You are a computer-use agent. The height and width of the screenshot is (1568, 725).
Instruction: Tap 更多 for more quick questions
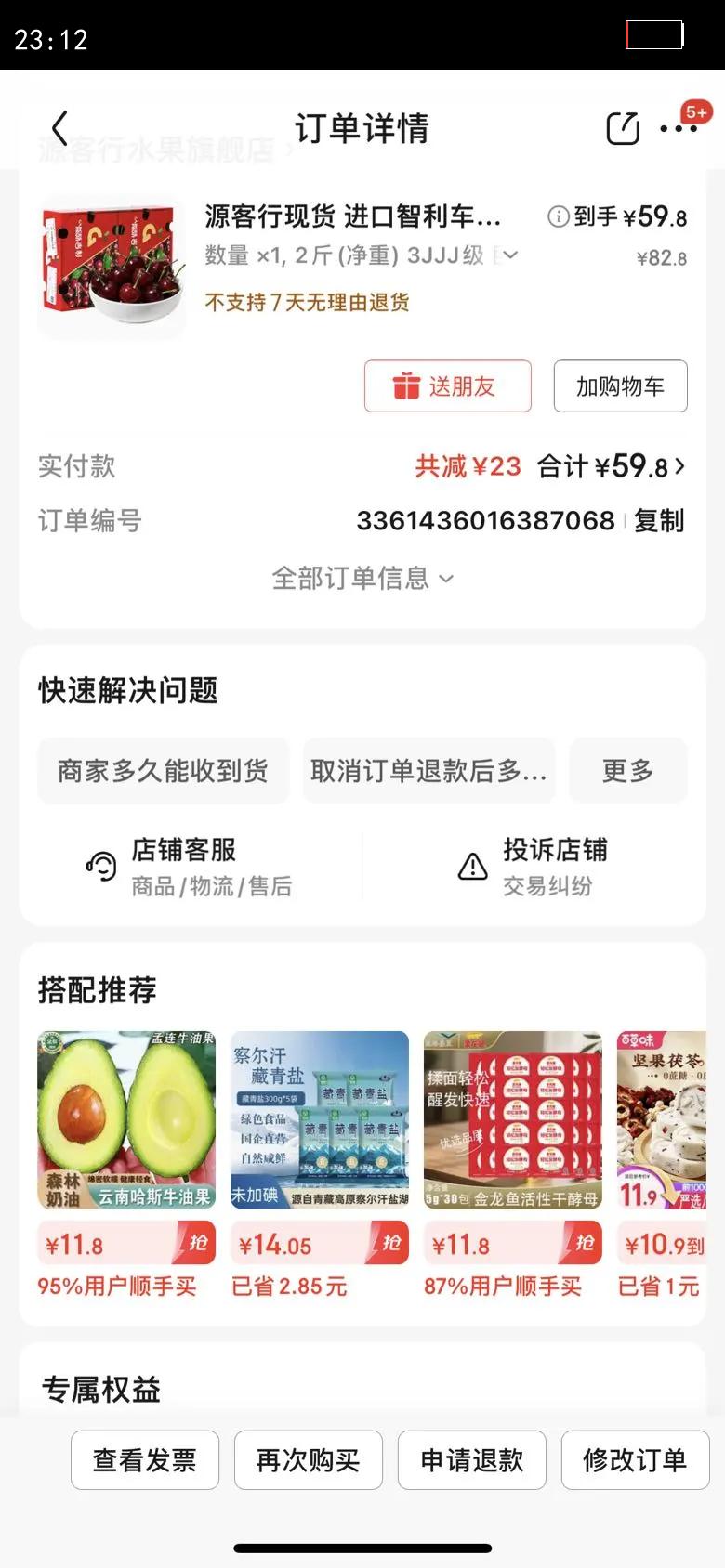pyautogui.click(x=627, y=771)
